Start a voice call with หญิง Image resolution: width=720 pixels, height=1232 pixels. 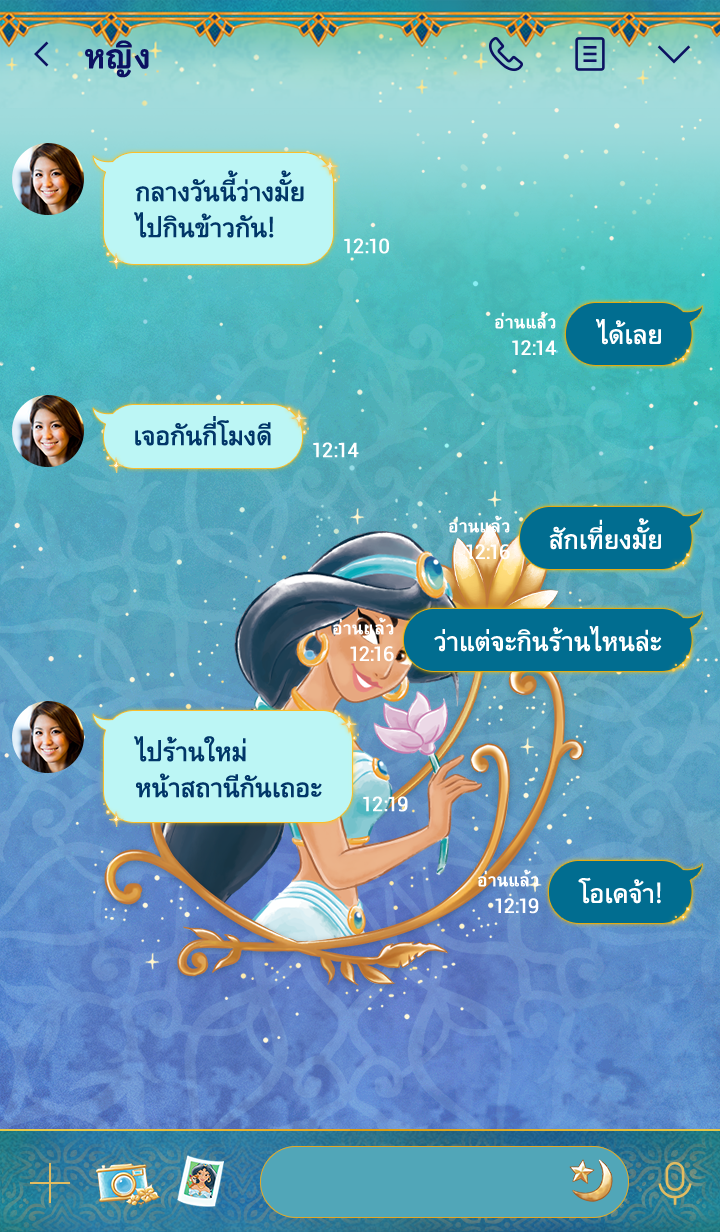click(505, 54)
